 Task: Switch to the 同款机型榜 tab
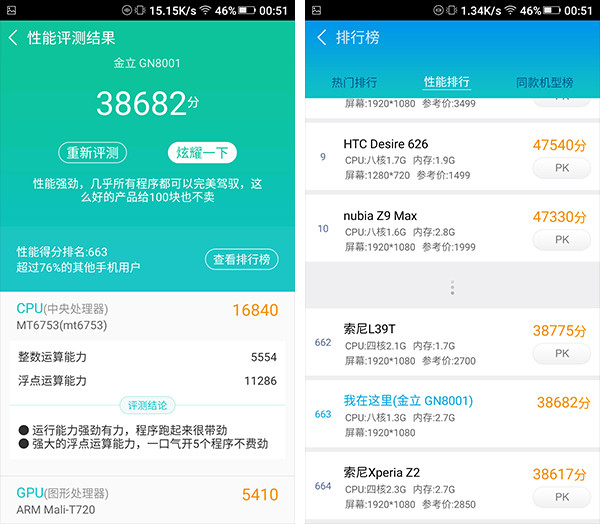544,83
